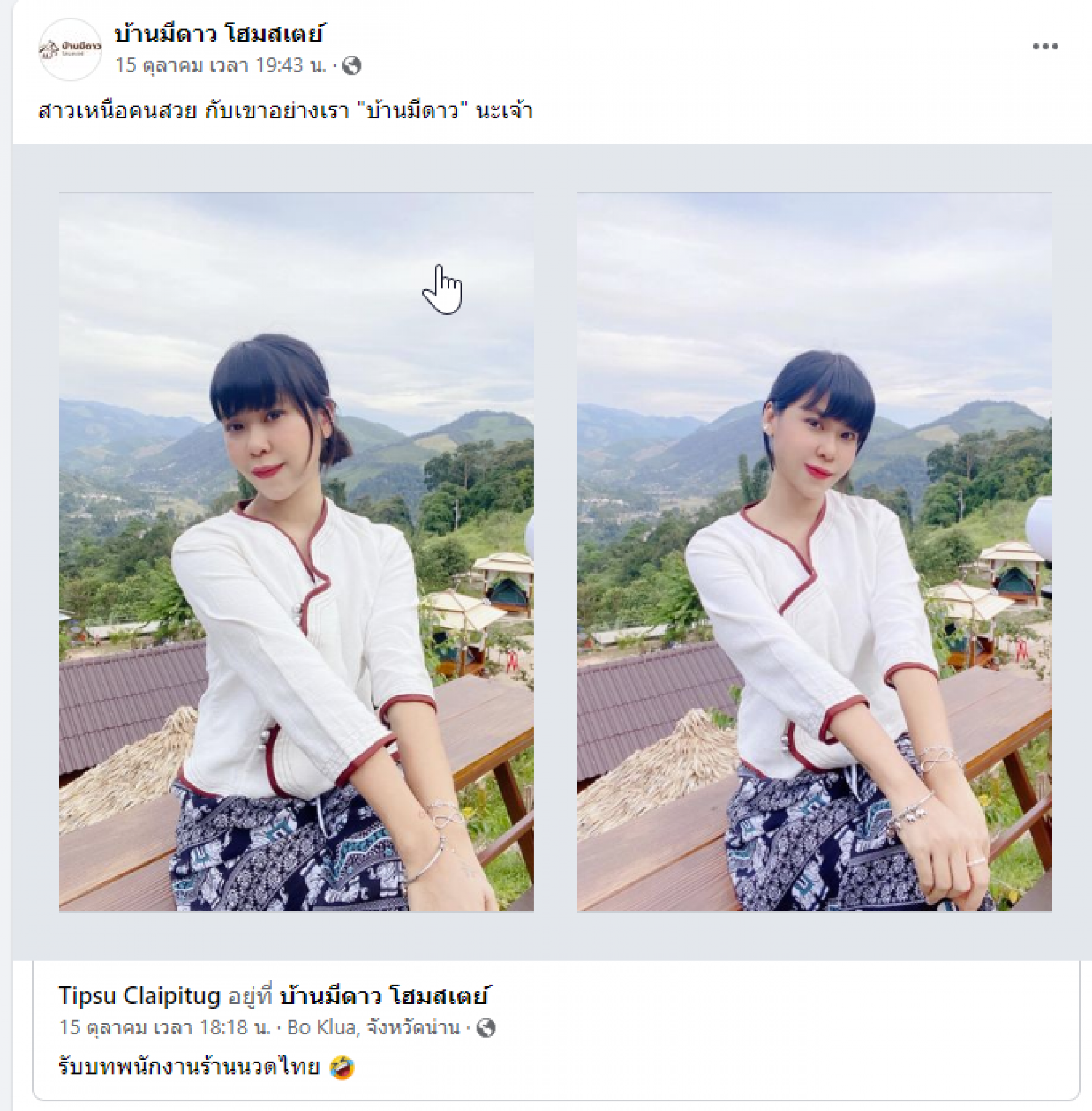1092x1111 pixels.
Task: View the photo showing the pearl earring
Action: (814, 552)
